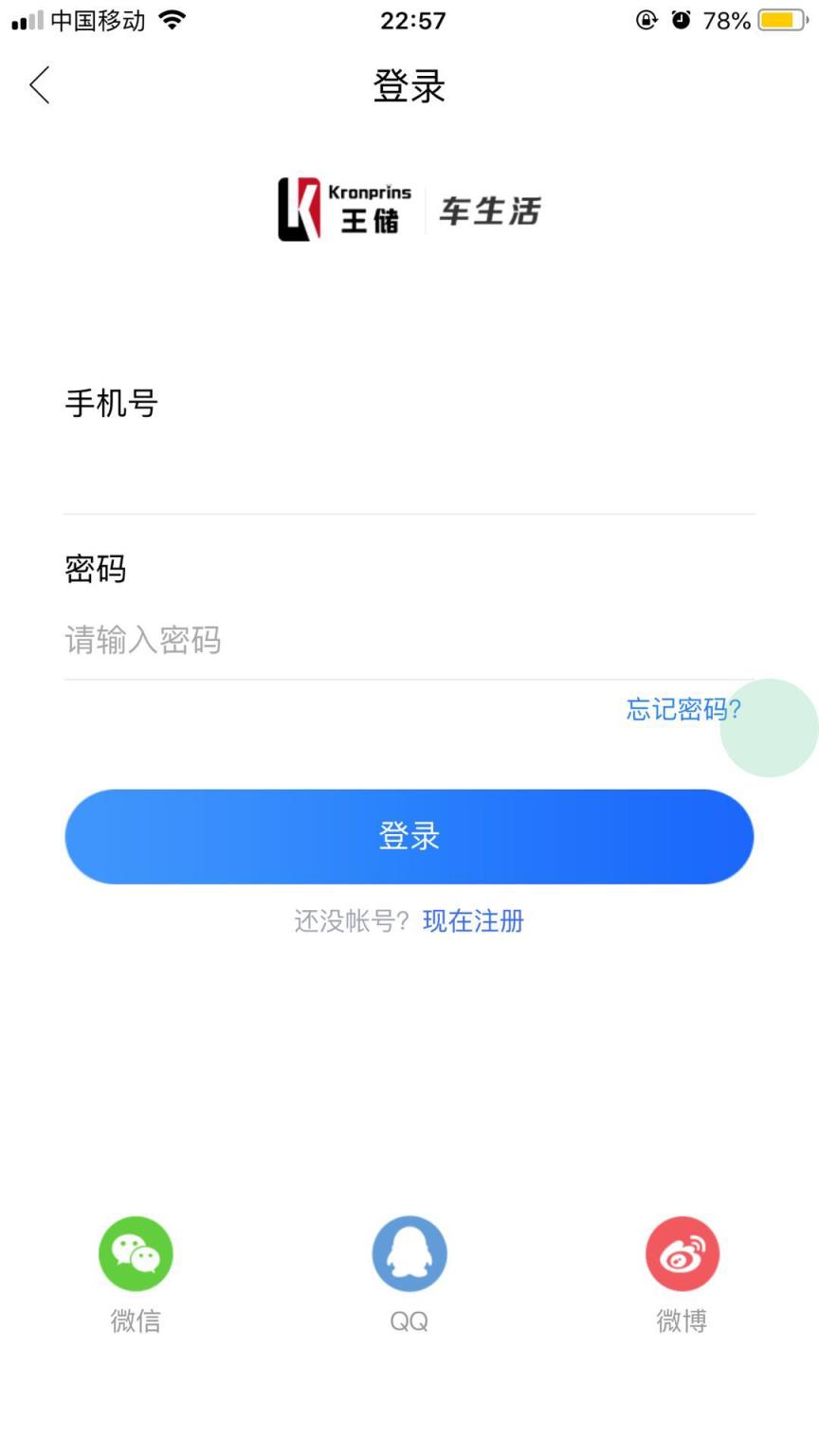Select the 登录 title in the header
Screen dimensions: 819x1456
click(409, 85)
